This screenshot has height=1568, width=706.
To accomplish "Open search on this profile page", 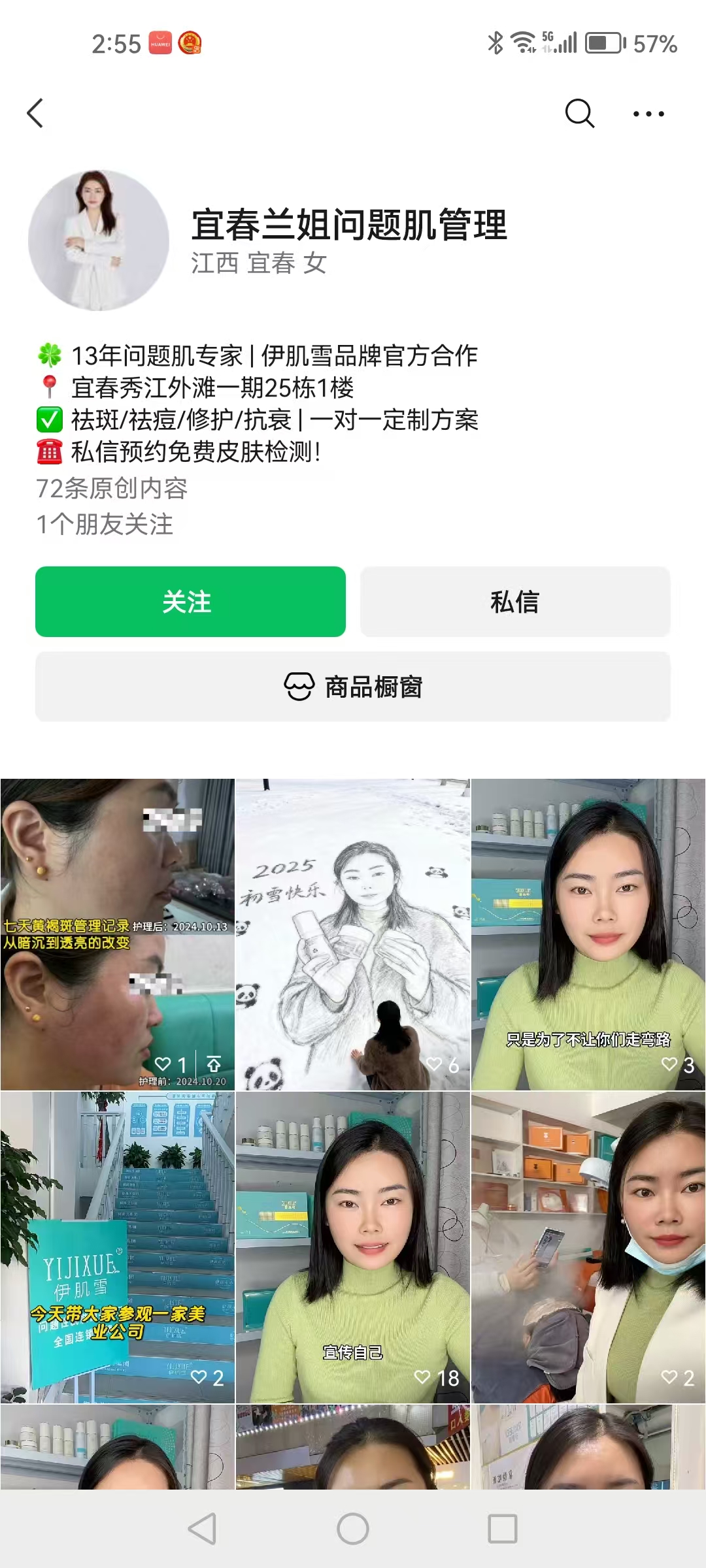I will (579, 114).
